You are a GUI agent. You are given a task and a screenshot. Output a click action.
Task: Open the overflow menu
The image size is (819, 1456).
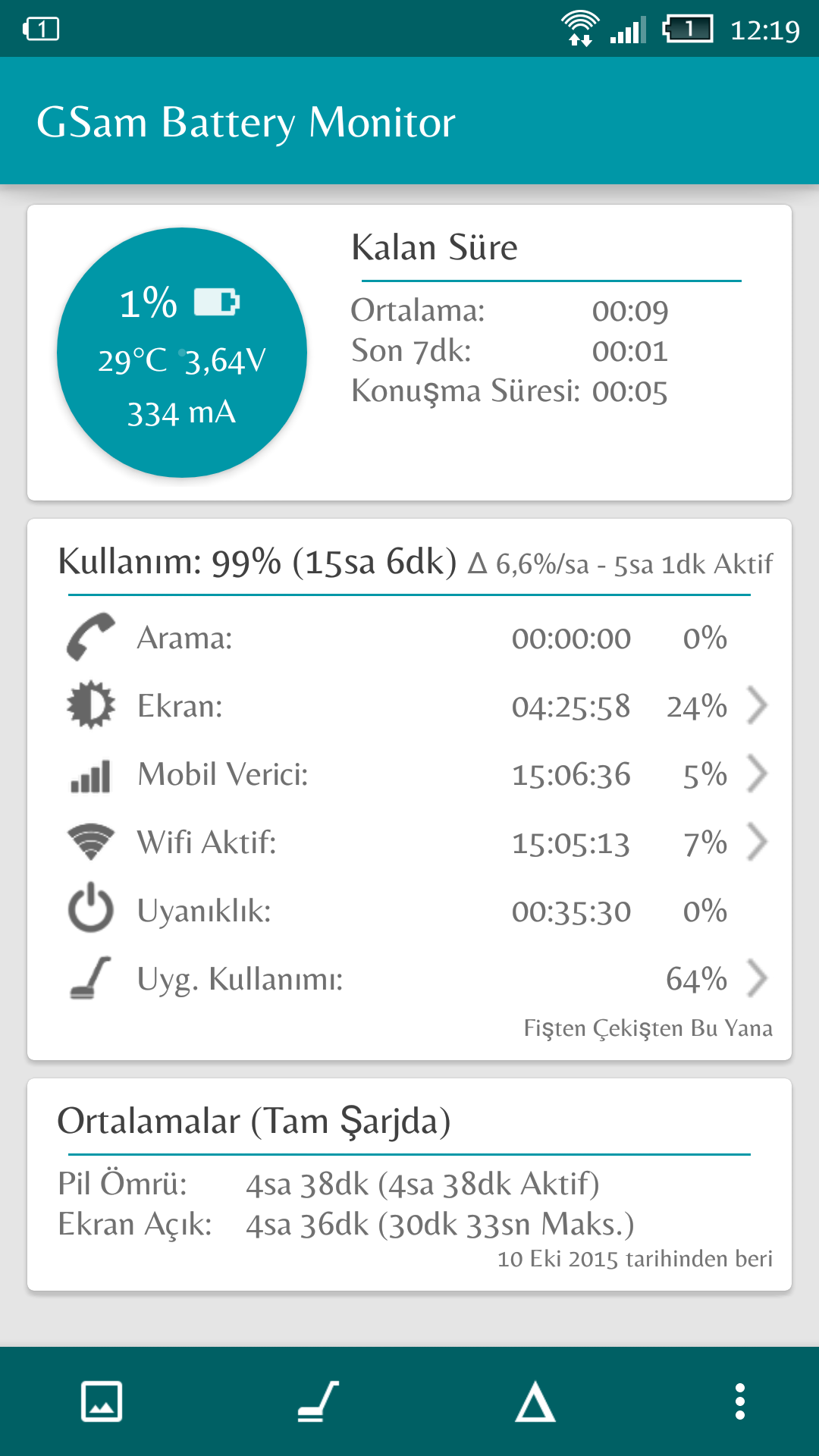[x=740, y=1401]
